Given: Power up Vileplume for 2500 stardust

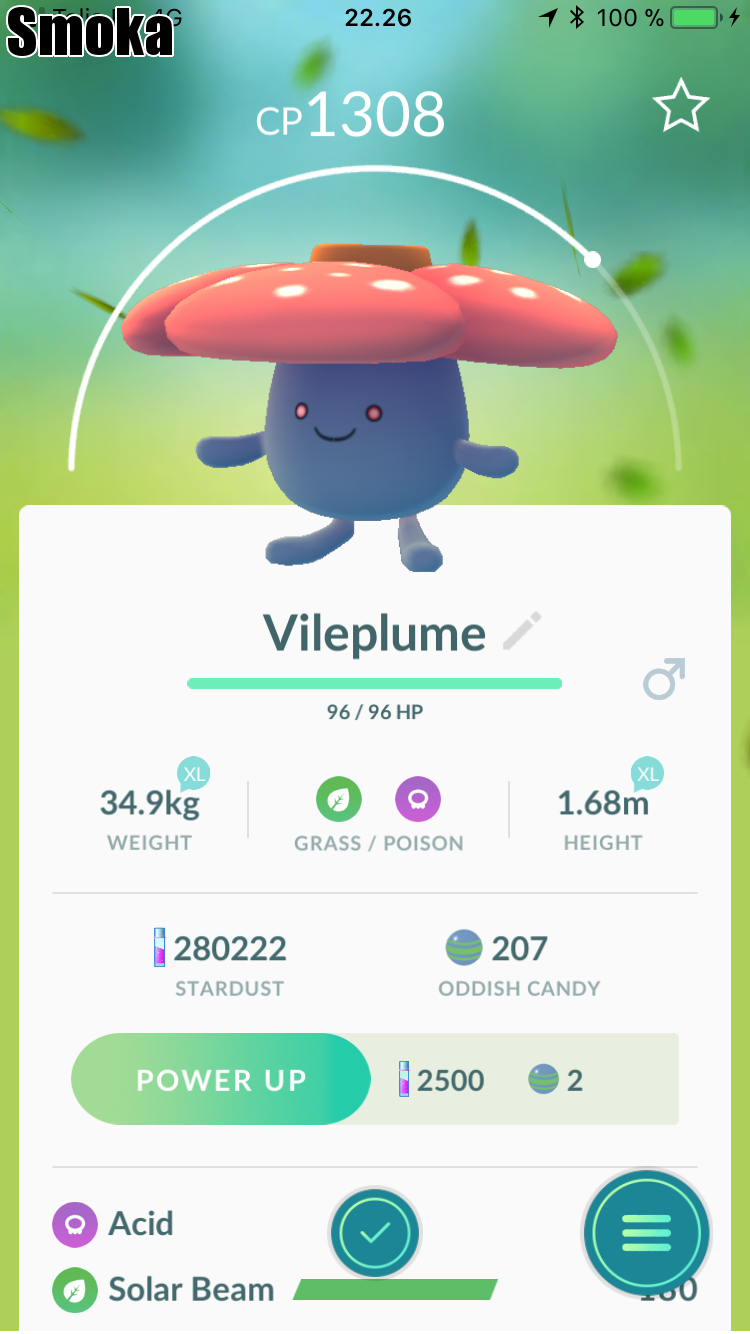Looking at the screenshot, I should tap(221, 1080).
